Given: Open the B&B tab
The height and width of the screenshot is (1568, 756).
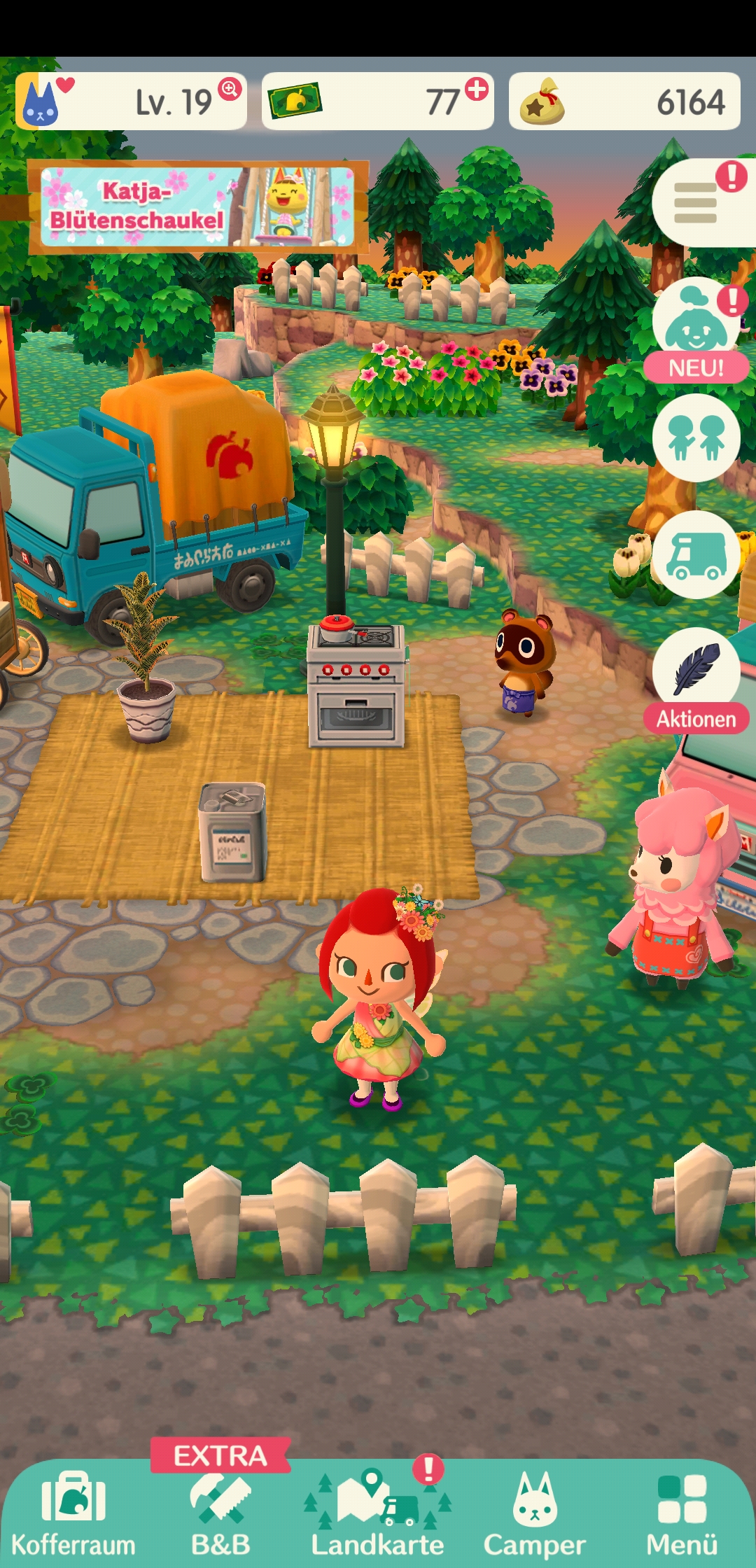Looking at the screenshot, I should [220, 1513].
